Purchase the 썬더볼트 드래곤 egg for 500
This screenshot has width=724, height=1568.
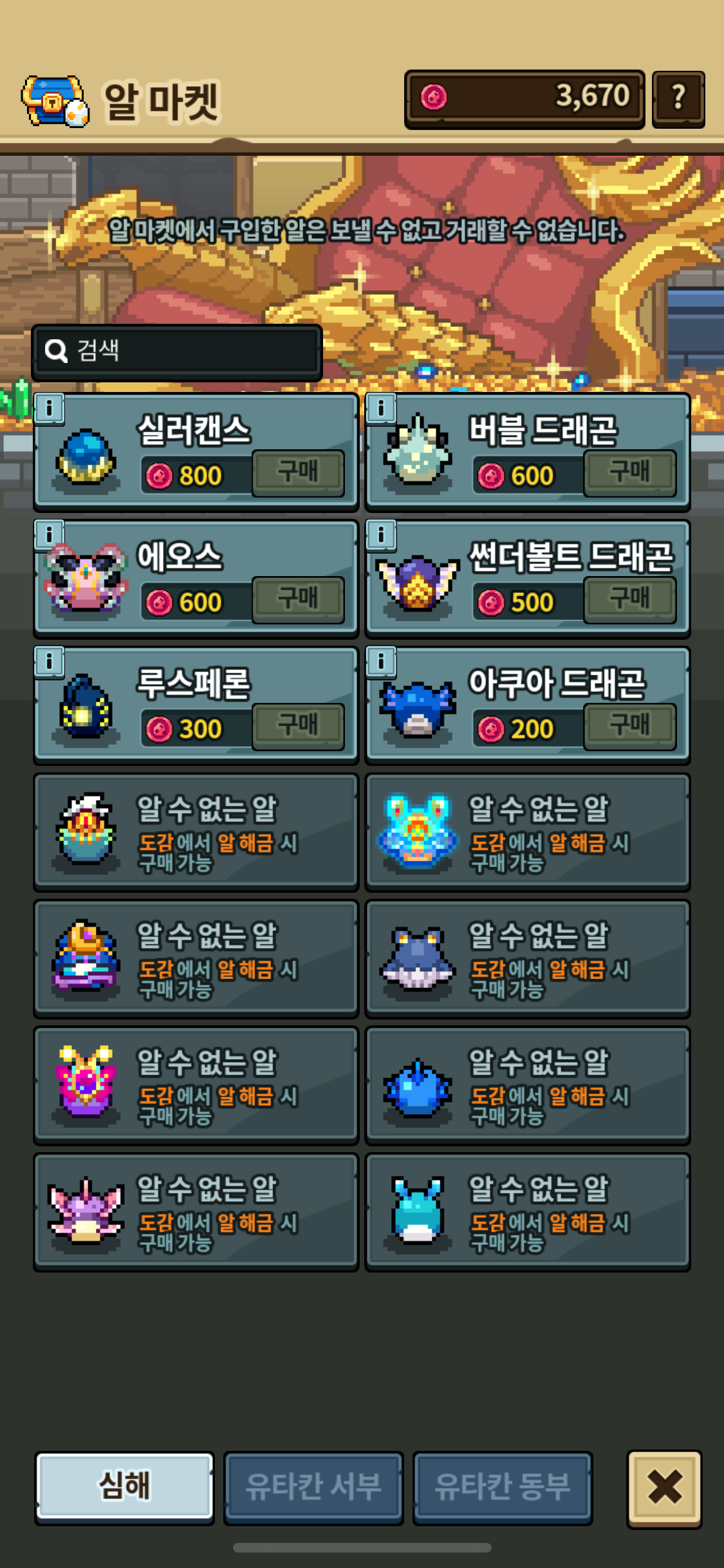629,600
